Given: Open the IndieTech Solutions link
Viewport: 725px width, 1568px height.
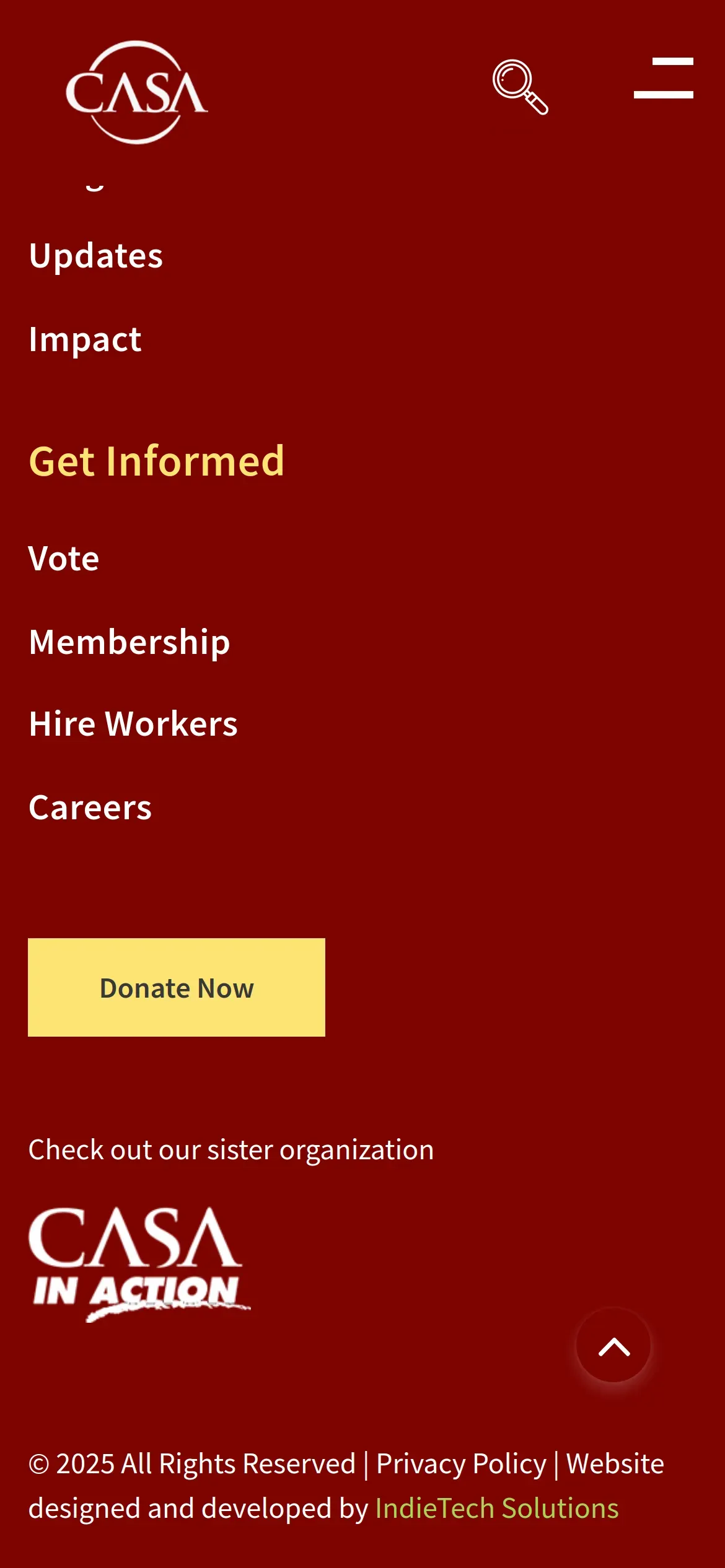Looking at the screenshot, I should click(497, 1509).
